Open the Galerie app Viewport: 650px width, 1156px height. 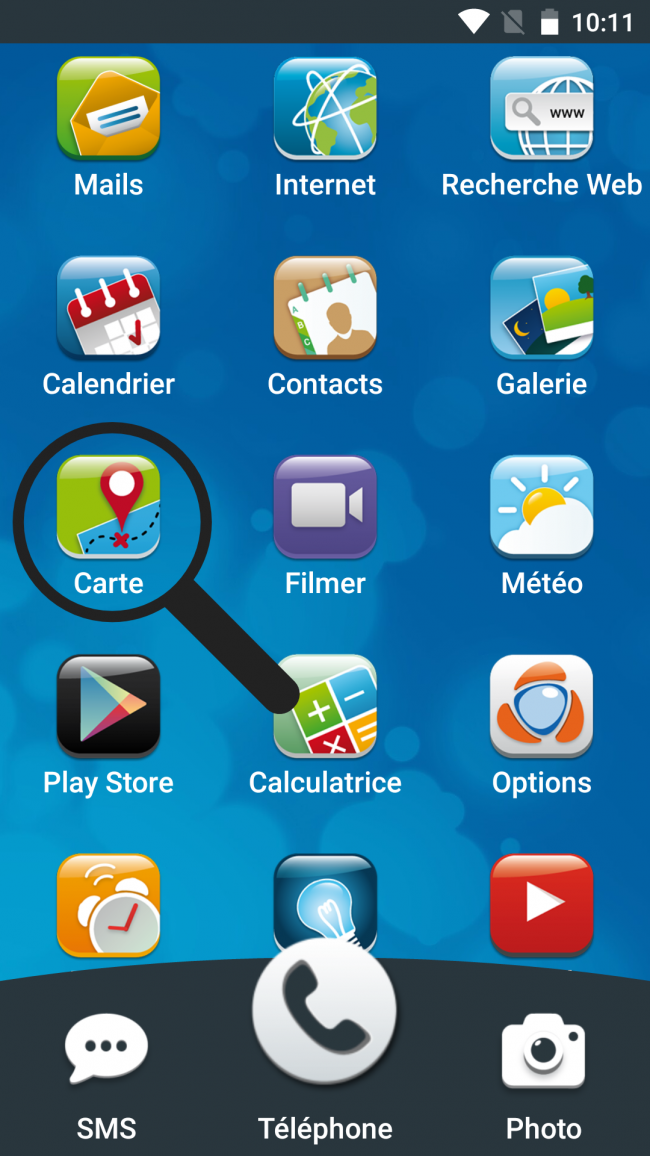coord(541,307)
